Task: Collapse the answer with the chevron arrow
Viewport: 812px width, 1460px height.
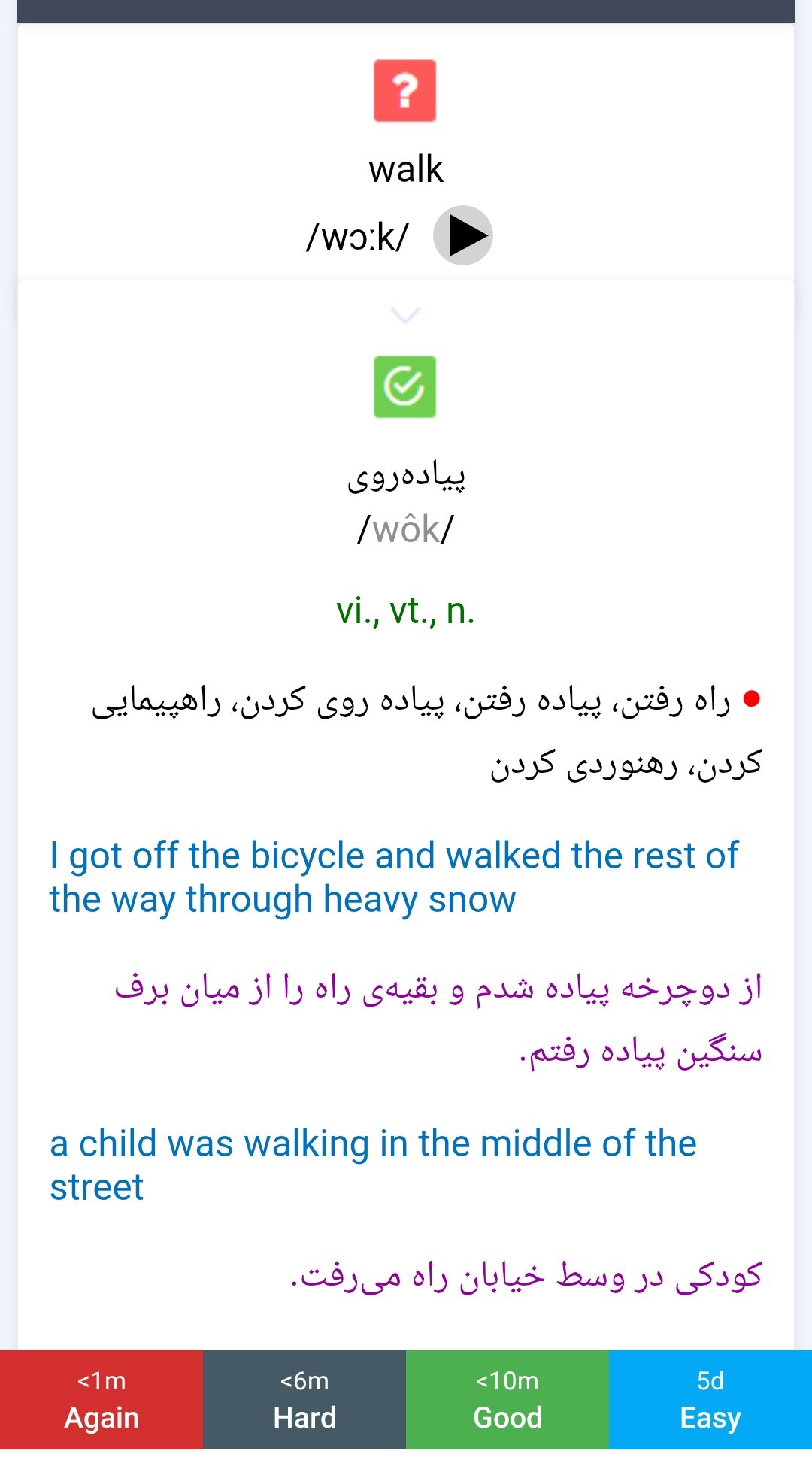Action: pyautogui.click(x=405, y=316)
